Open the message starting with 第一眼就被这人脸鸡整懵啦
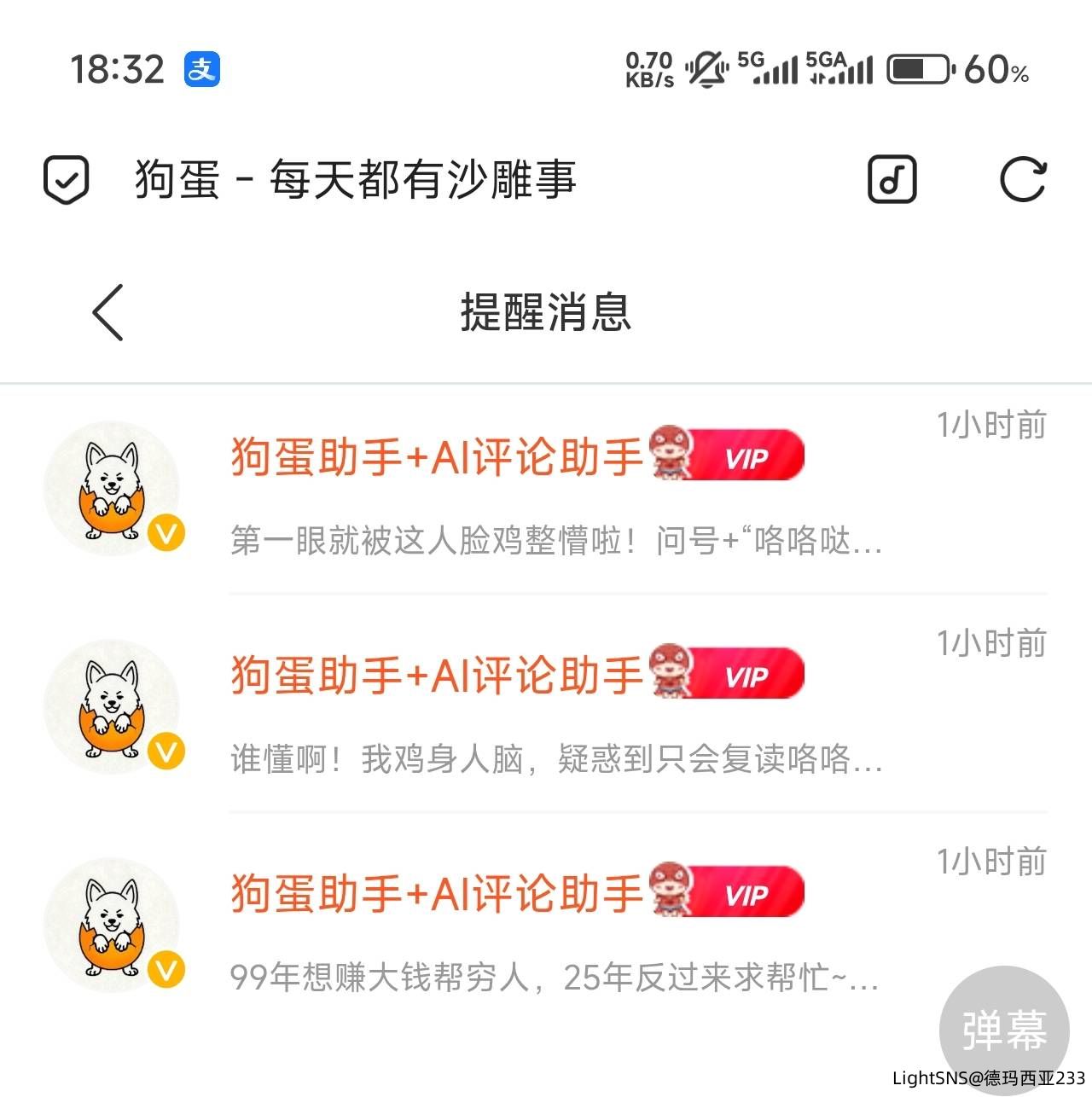Image resolution: width=1092 pixels, height=1097 pixels. click(555, 540)
